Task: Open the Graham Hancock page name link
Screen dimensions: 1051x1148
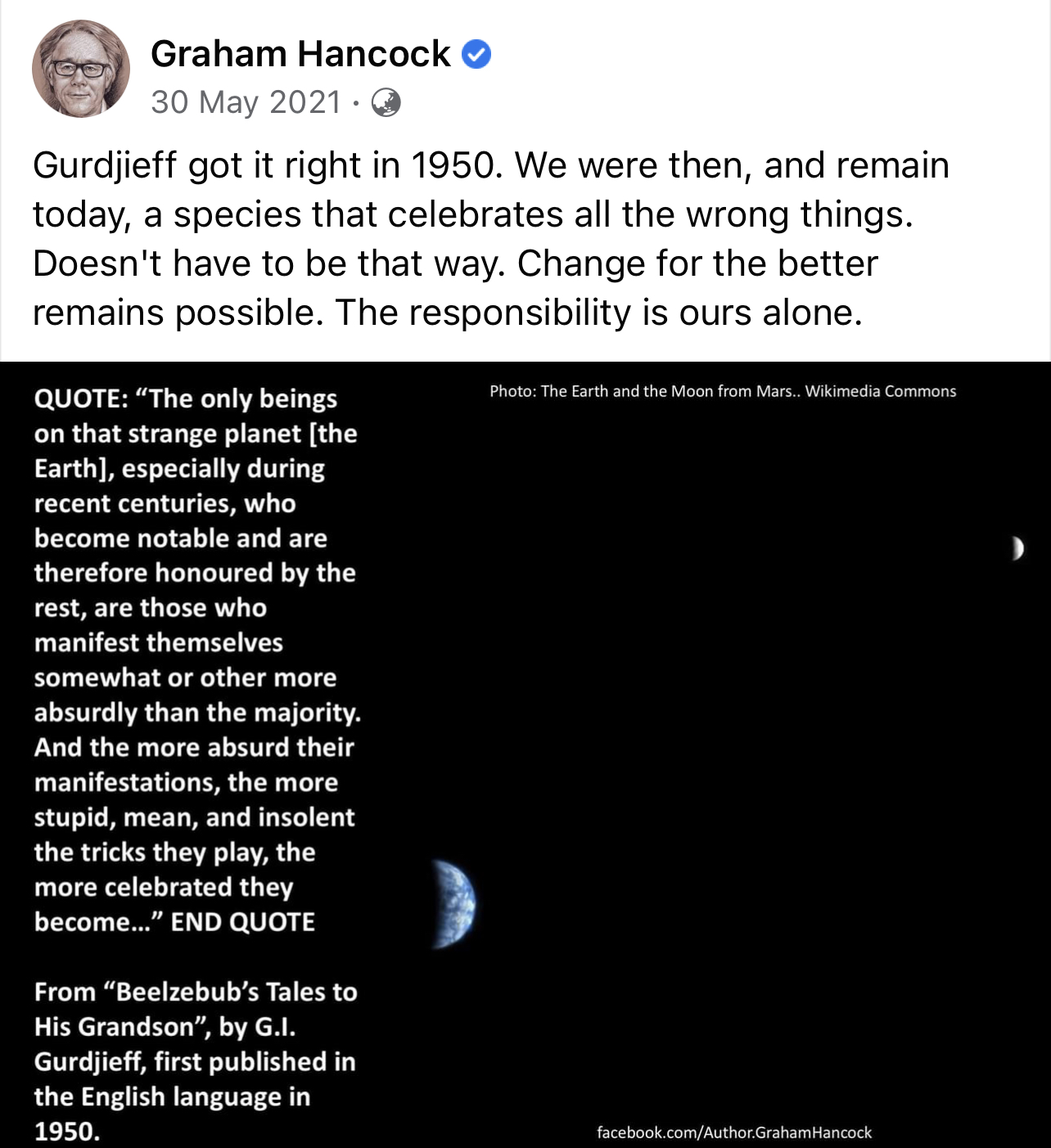Action: point(300,54)
